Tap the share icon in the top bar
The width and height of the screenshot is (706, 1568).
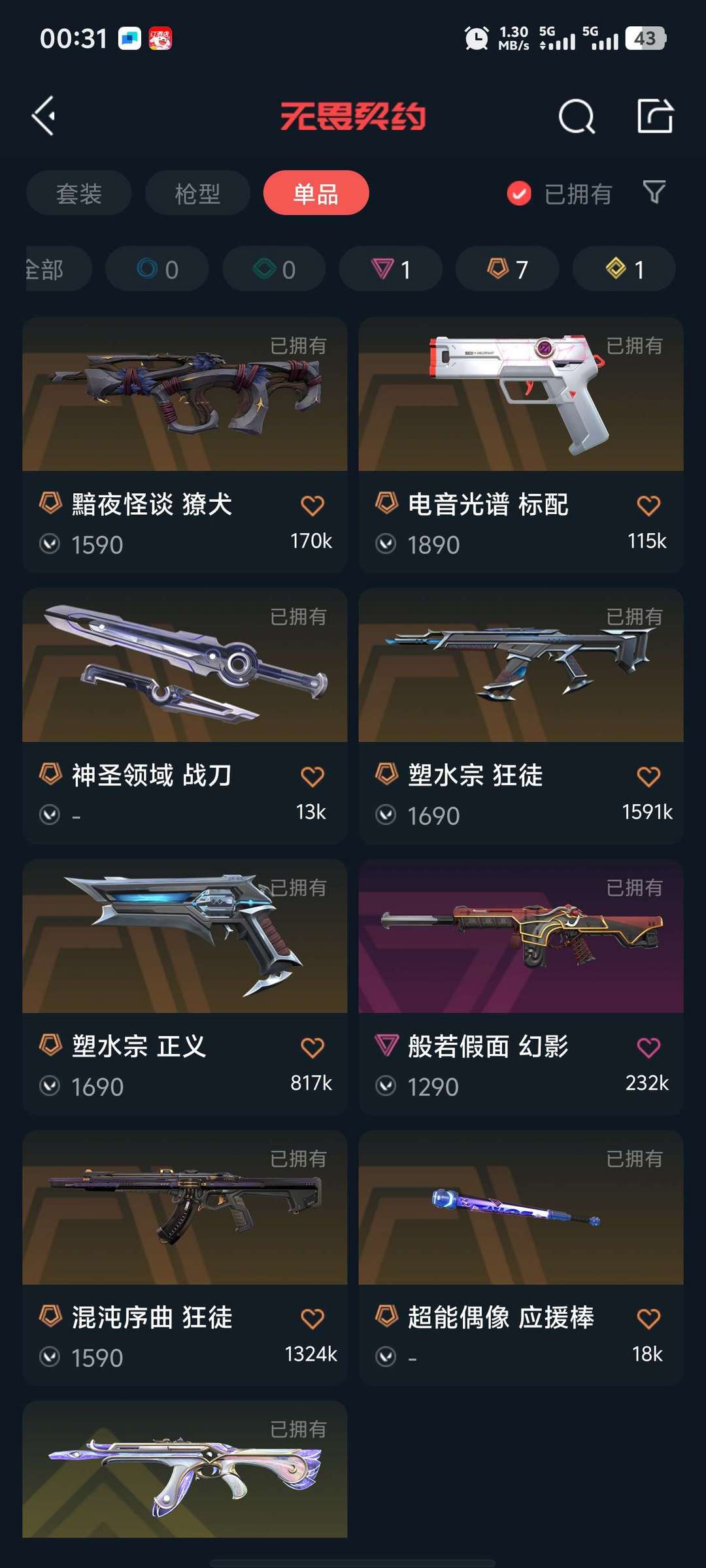(x=655, y=116)
